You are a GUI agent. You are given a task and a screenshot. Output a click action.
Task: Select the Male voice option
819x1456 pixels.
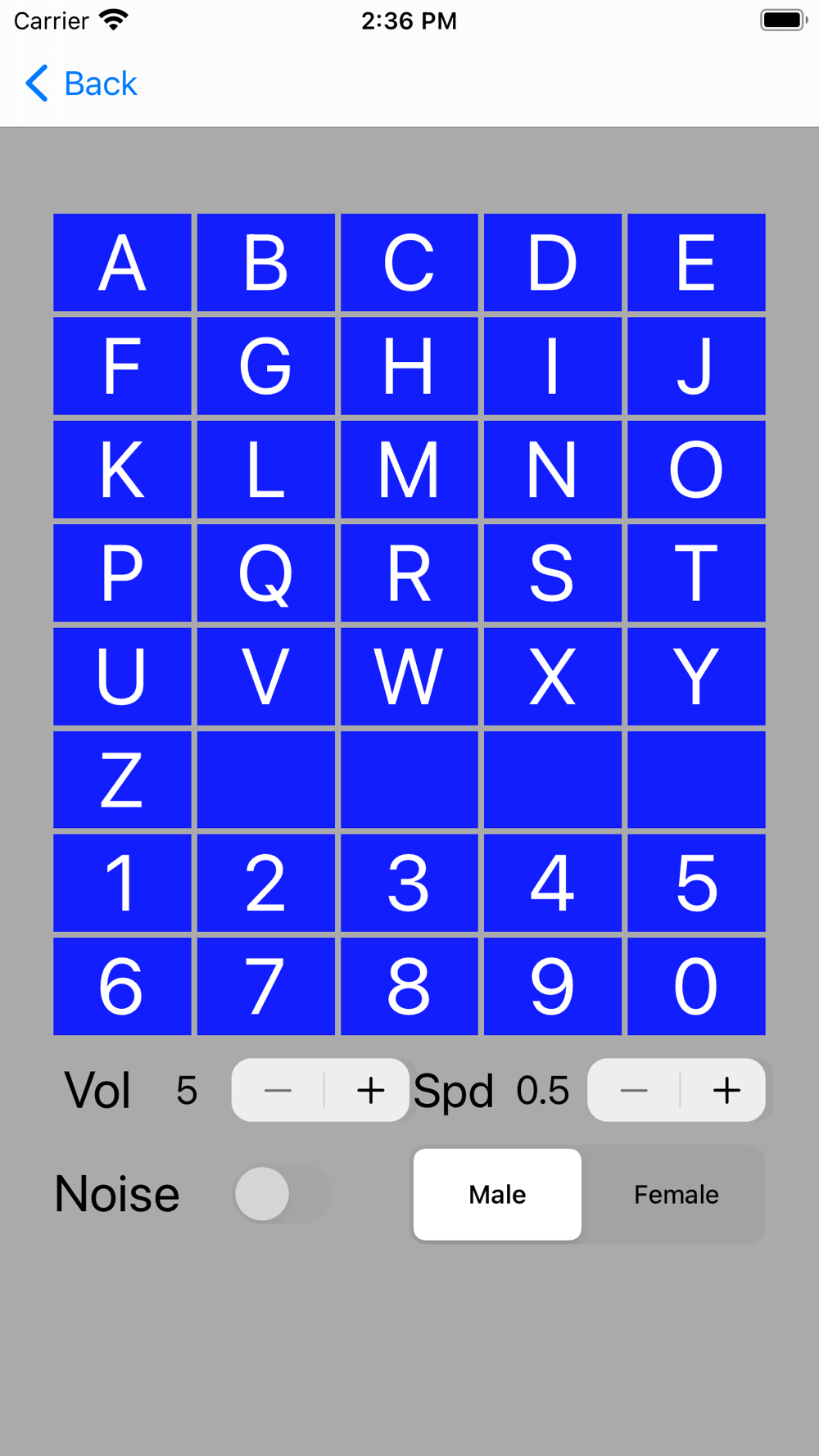496,1195
